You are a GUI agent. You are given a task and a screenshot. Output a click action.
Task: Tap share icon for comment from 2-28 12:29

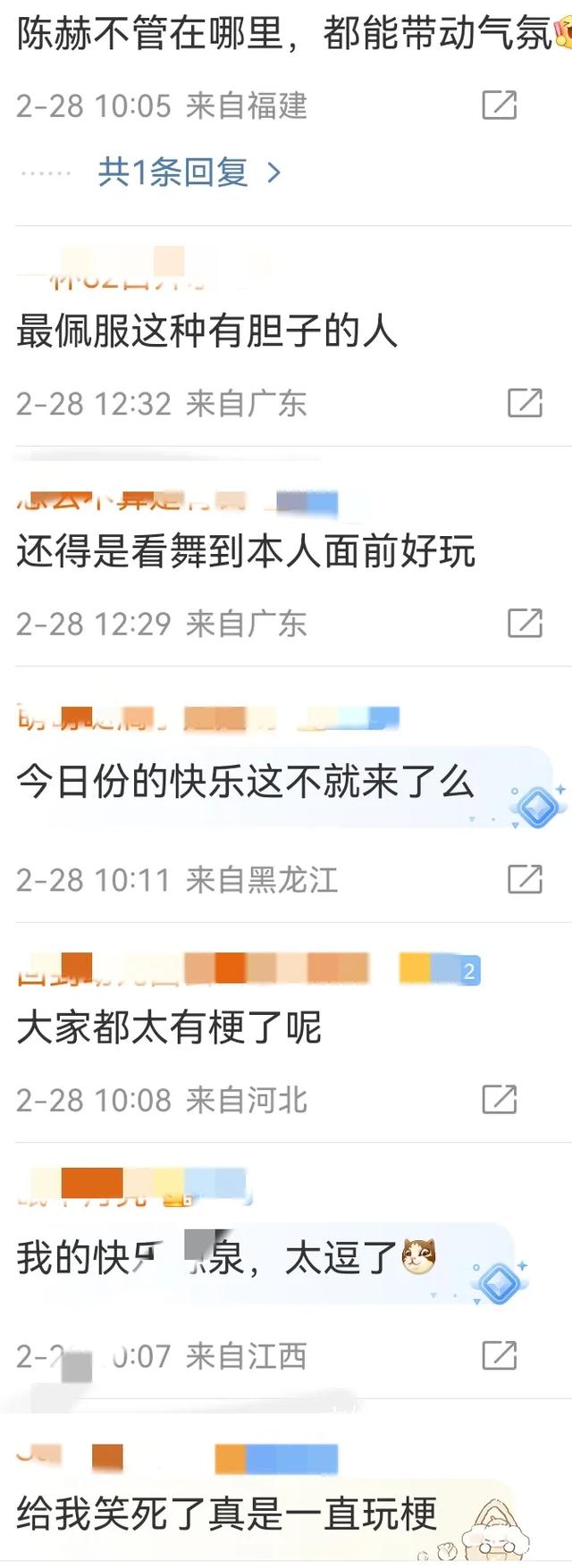pyautogui.click(x=525, y=623)
